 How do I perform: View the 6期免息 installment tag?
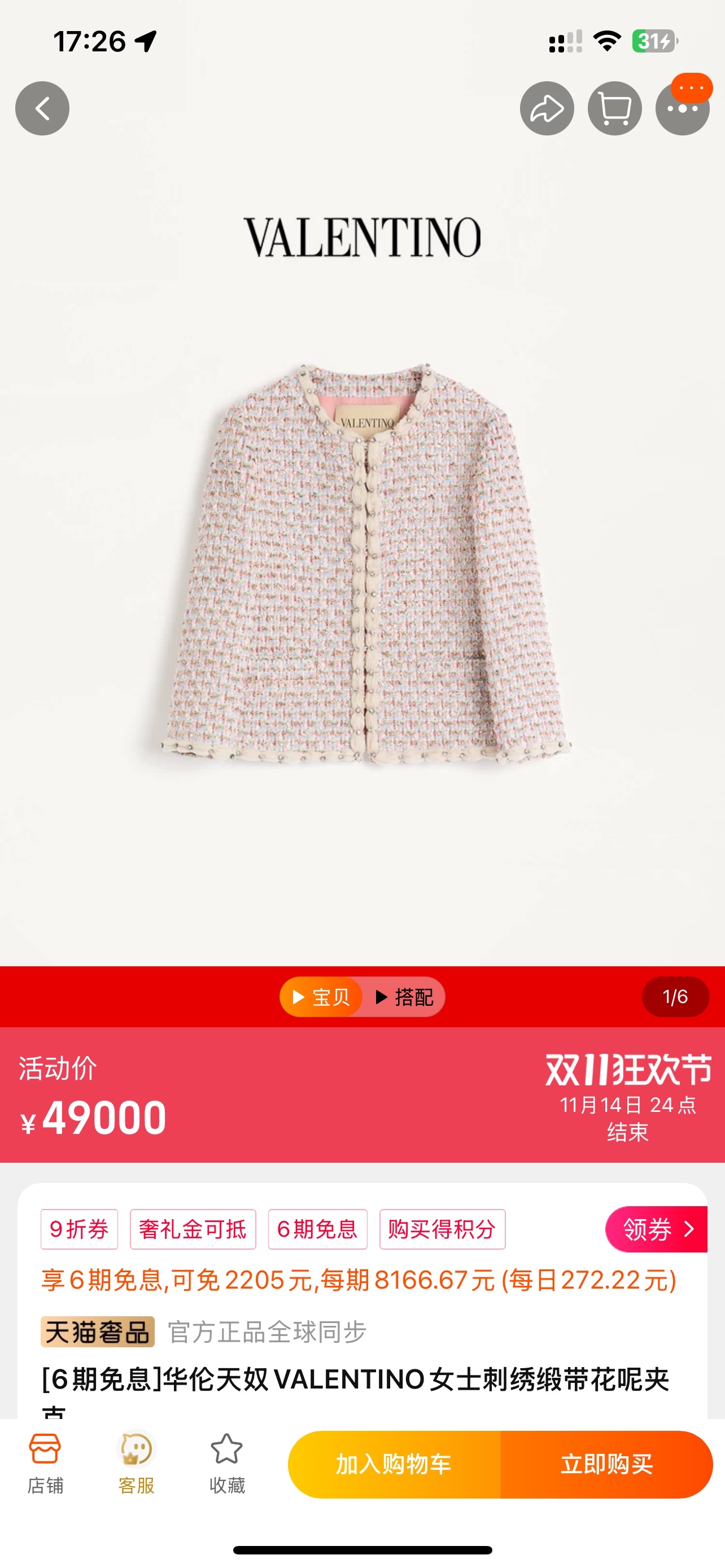pyautogui.click(x=317, y=1229)
